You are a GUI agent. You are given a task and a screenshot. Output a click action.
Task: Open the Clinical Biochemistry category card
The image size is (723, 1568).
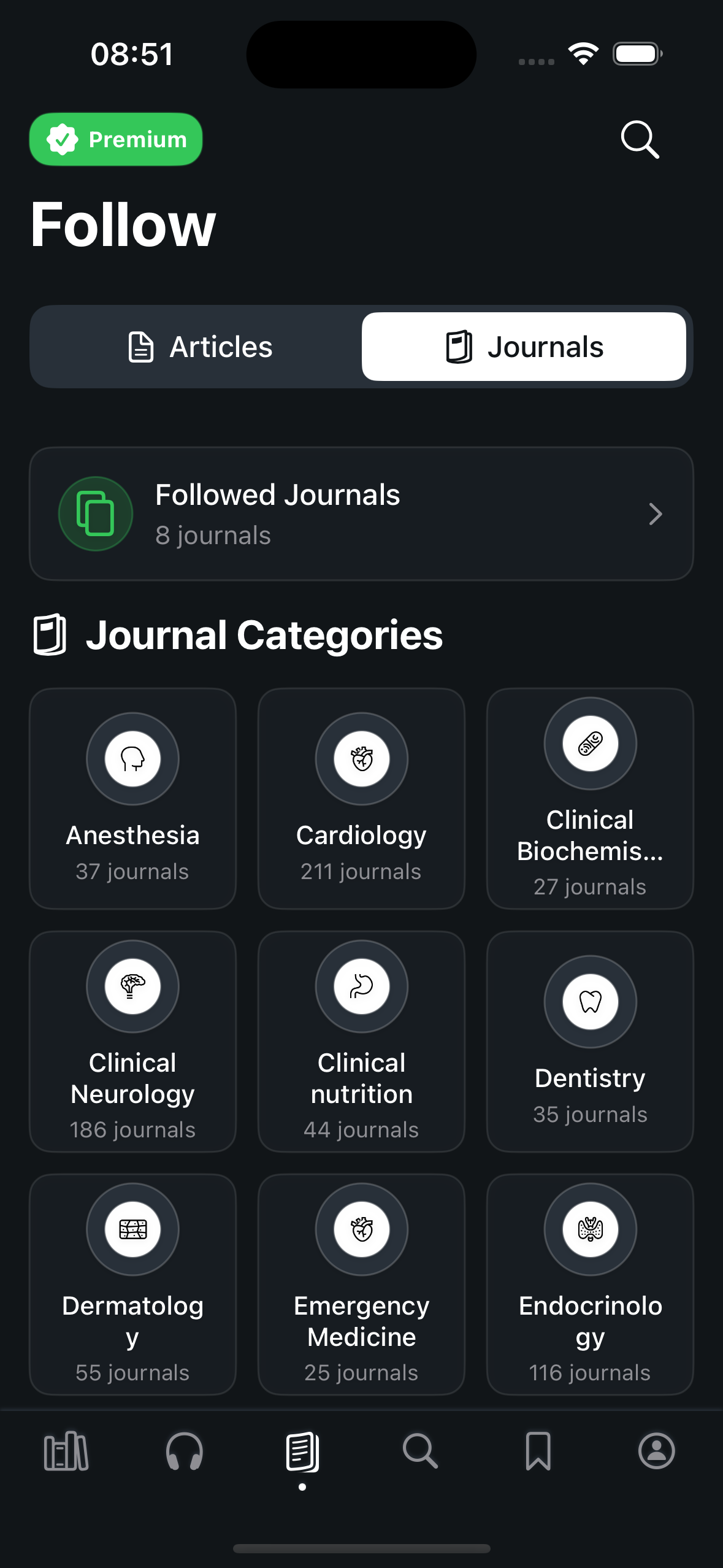[590, 799]
